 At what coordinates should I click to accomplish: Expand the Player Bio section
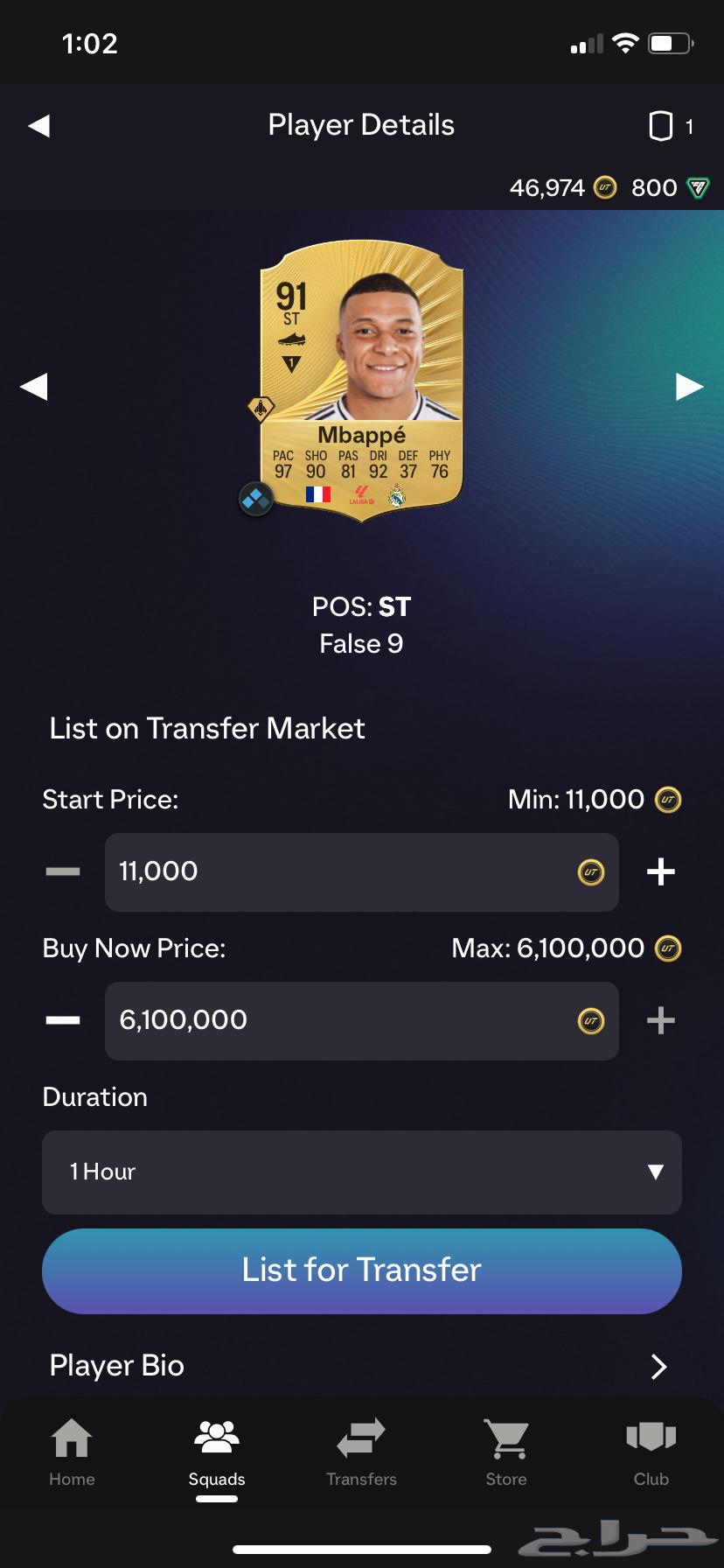tap(361, 1366)
